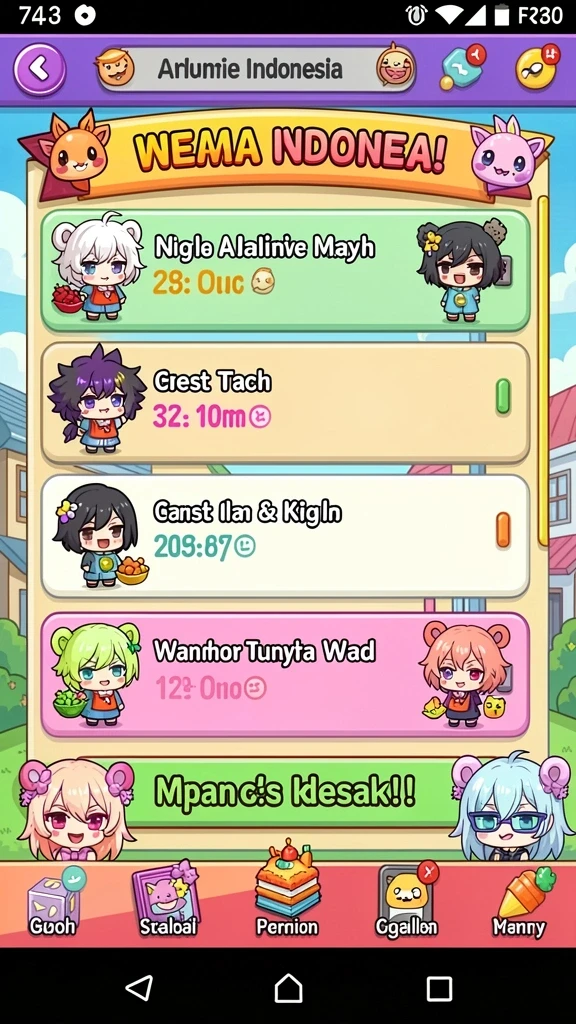Open the Crest Tach card

(285, 403)
